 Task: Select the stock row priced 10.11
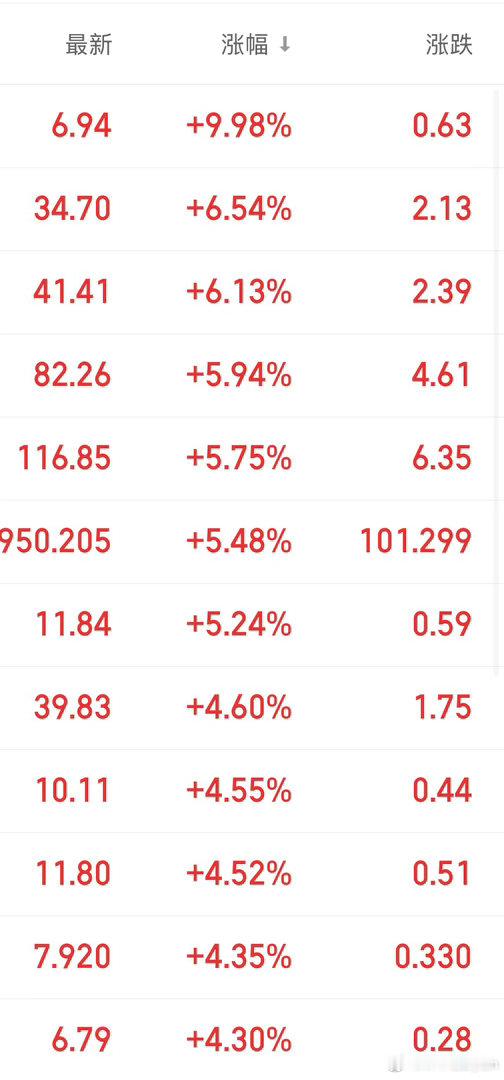(252, 791)
